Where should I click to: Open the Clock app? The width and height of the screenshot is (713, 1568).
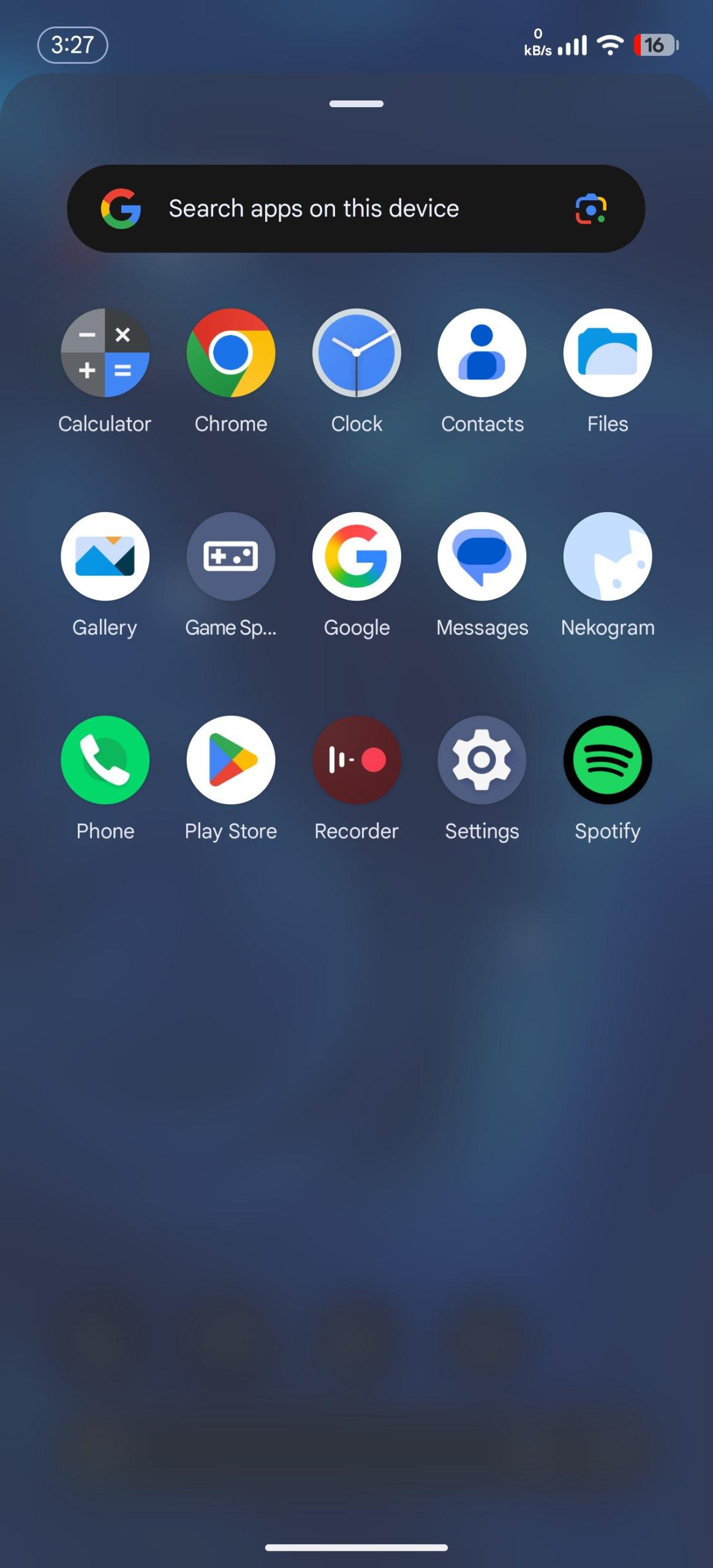click(356, 353)
